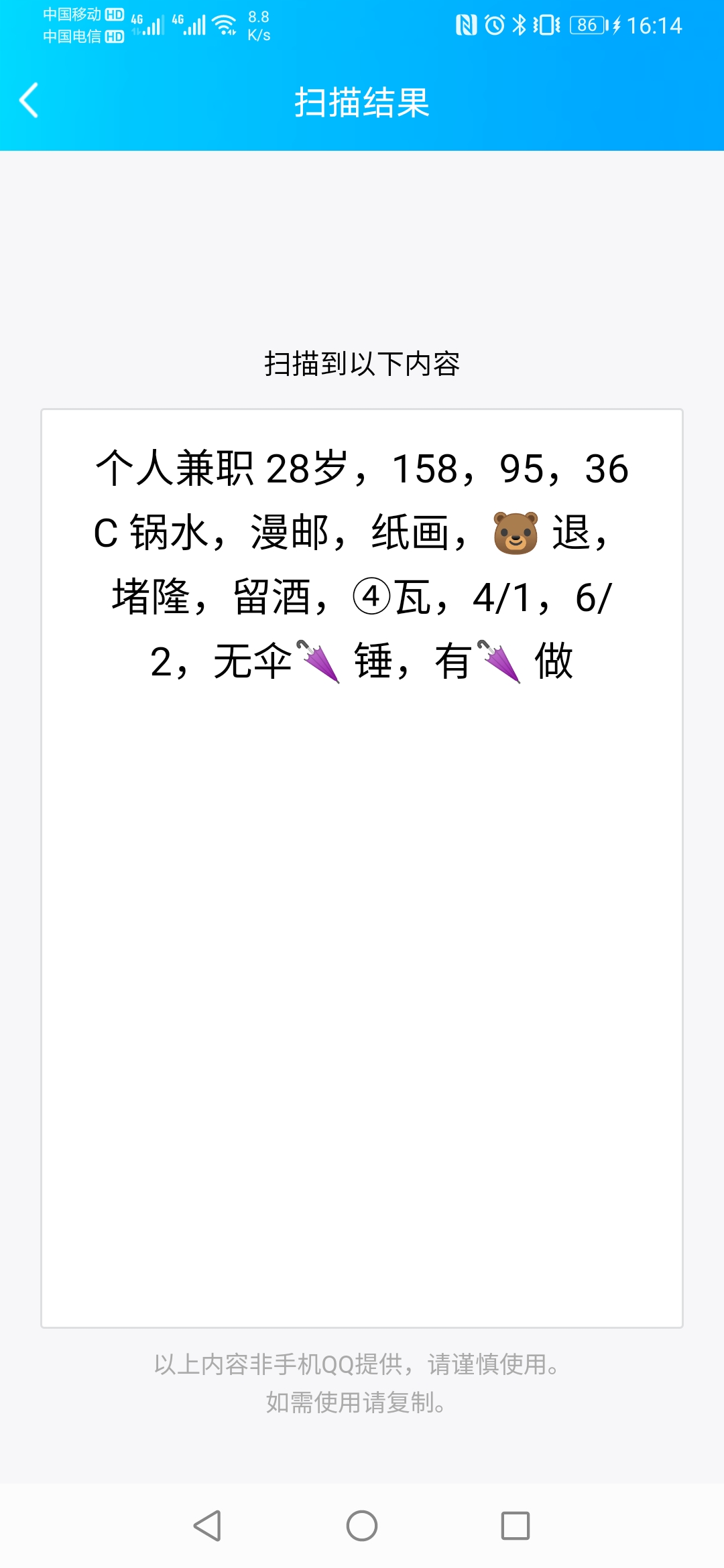Tap the 扫描到以下内容 heading
Viewport: 724px width, 1568px height.
tap(362, 364)
